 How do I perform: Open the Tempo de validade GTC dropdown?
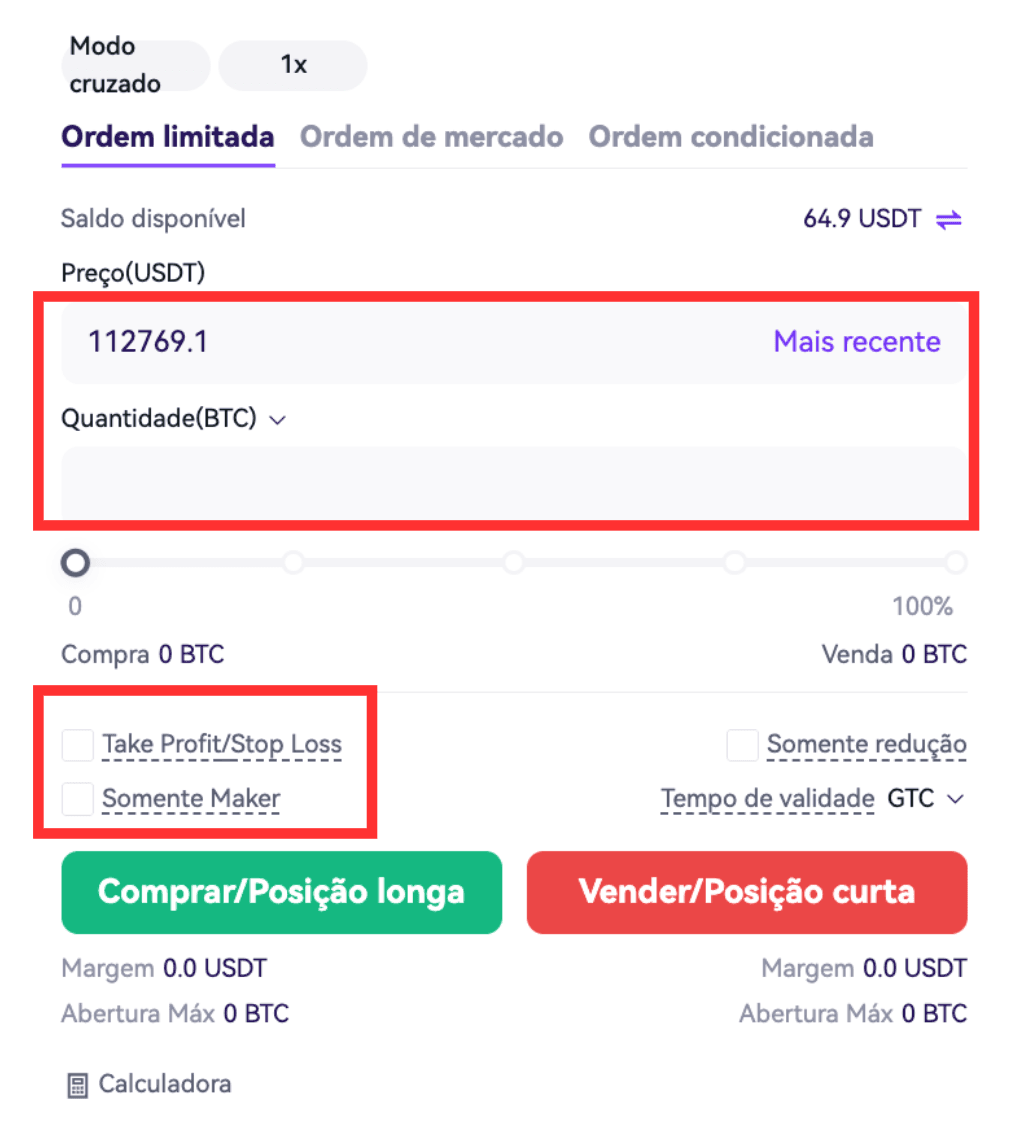coord(924,799)
